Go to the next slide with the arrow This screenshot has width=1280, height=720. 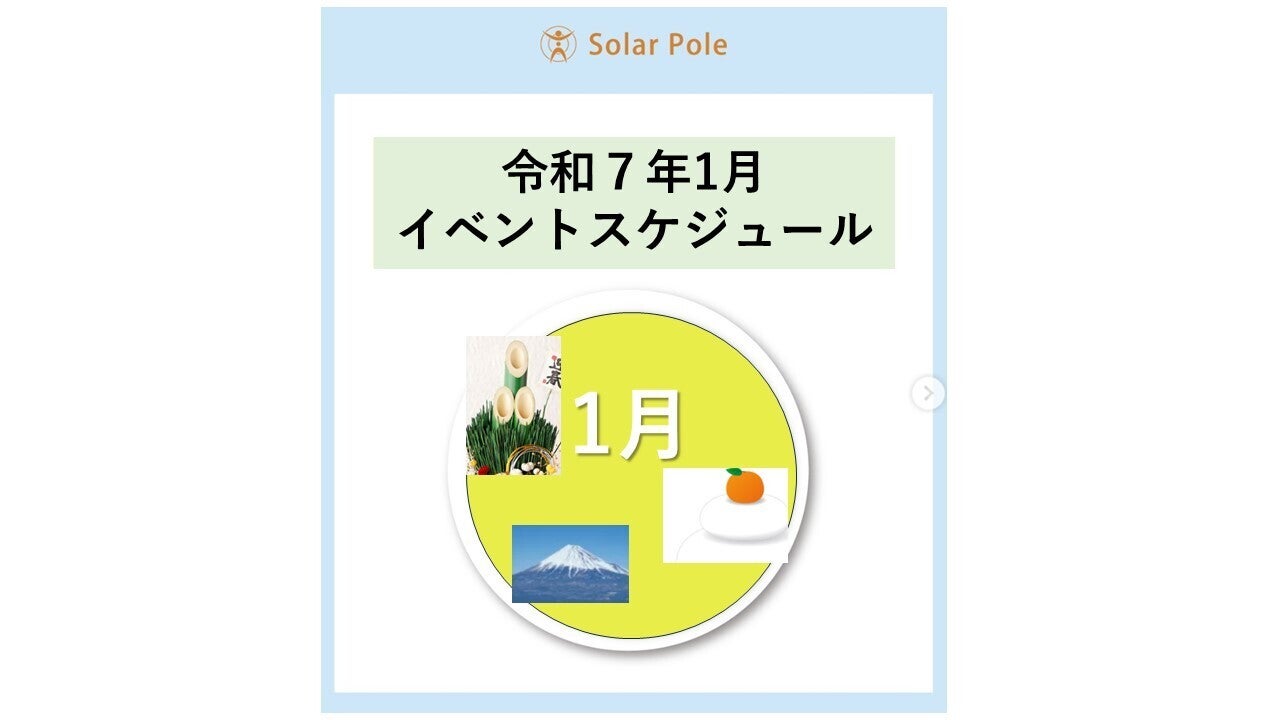[927, 394]
